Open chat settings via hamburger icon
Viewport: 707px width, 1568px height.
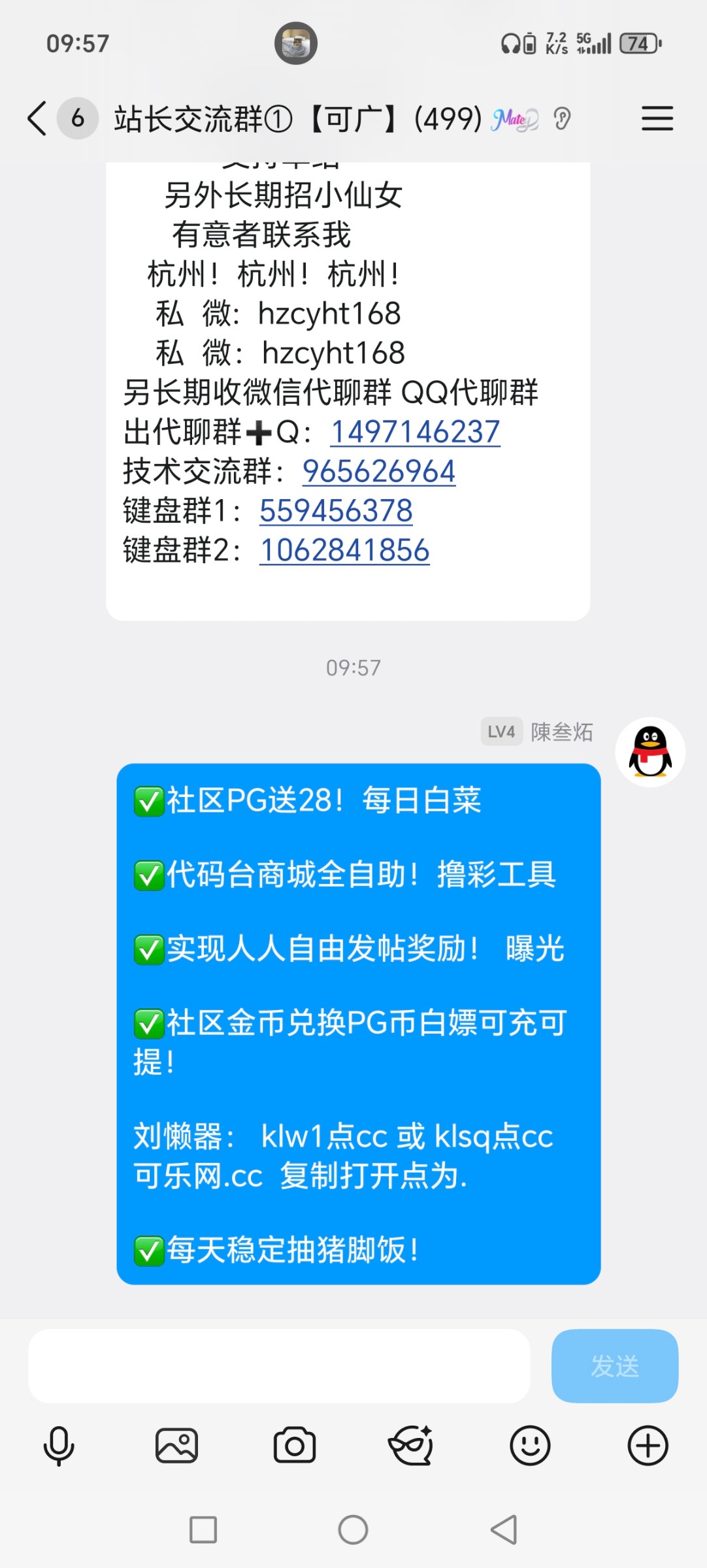pos(657,119)
